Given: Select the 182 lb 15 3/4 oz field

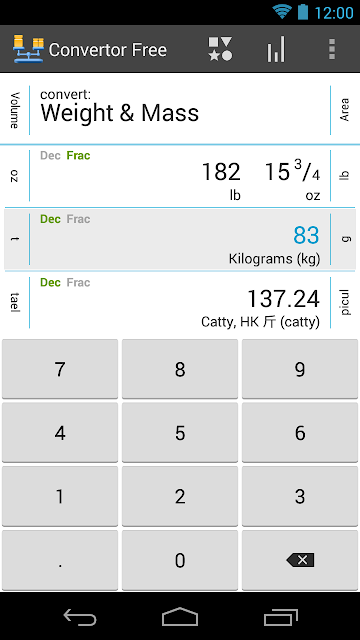Looking at the screenshot, I should (180, 176).
